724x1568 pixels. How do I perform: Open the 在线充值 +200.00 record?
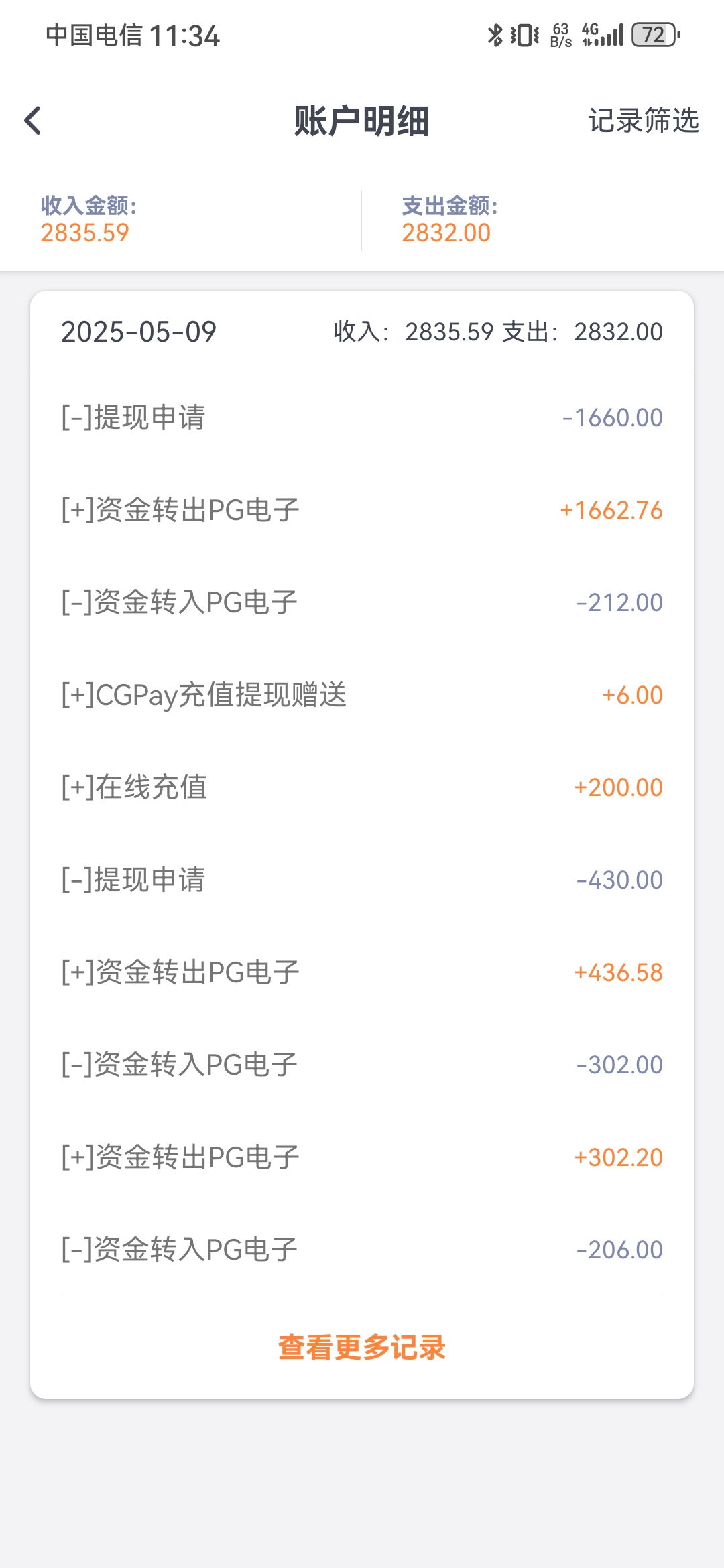[362, 787]
